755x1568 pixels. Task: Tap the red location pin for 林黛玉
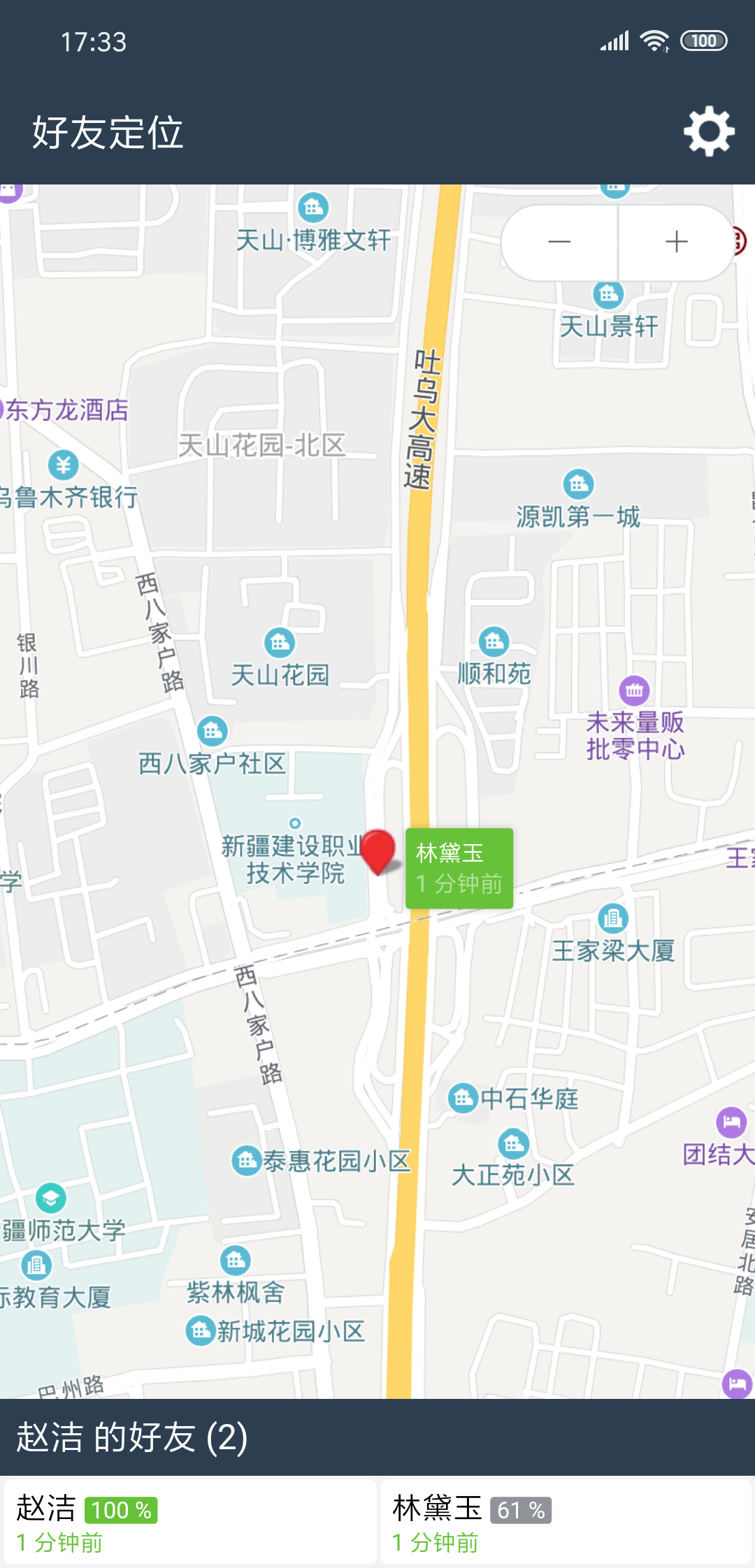pyautogui.click(x=378, y=850)
